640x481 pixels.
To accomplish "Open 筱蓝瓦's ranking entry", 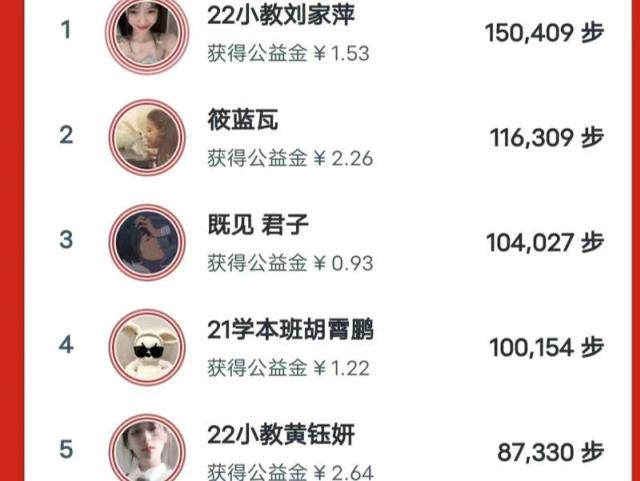I will point(243,121).
